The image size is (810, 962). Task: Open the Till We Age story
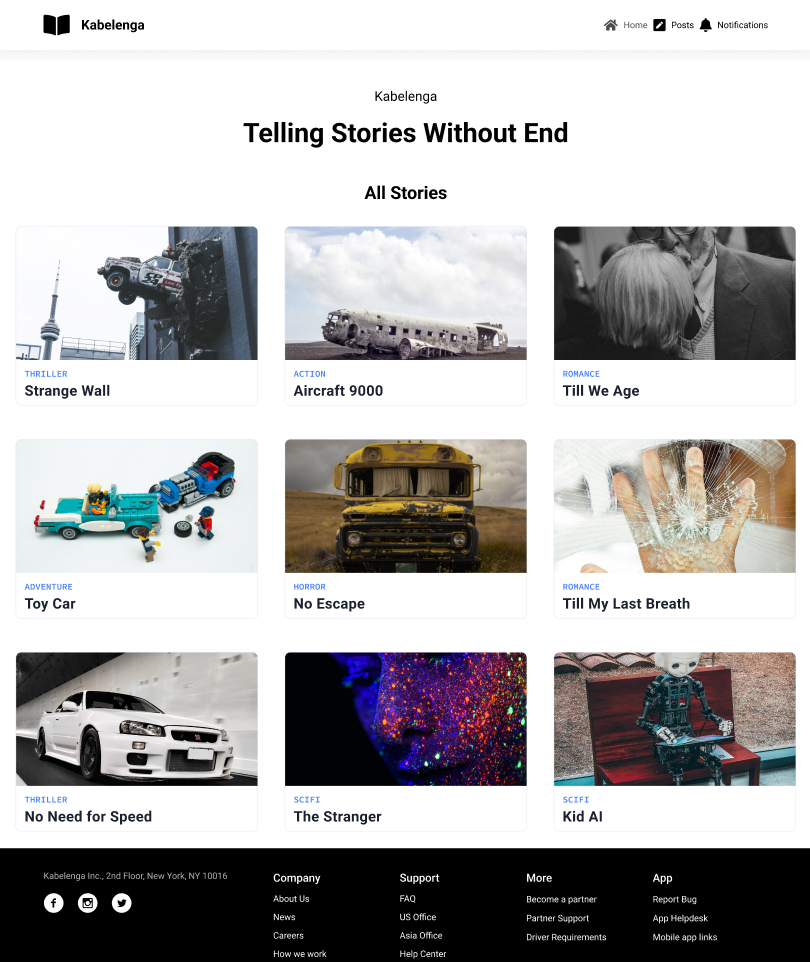click(x=674, y=315)
